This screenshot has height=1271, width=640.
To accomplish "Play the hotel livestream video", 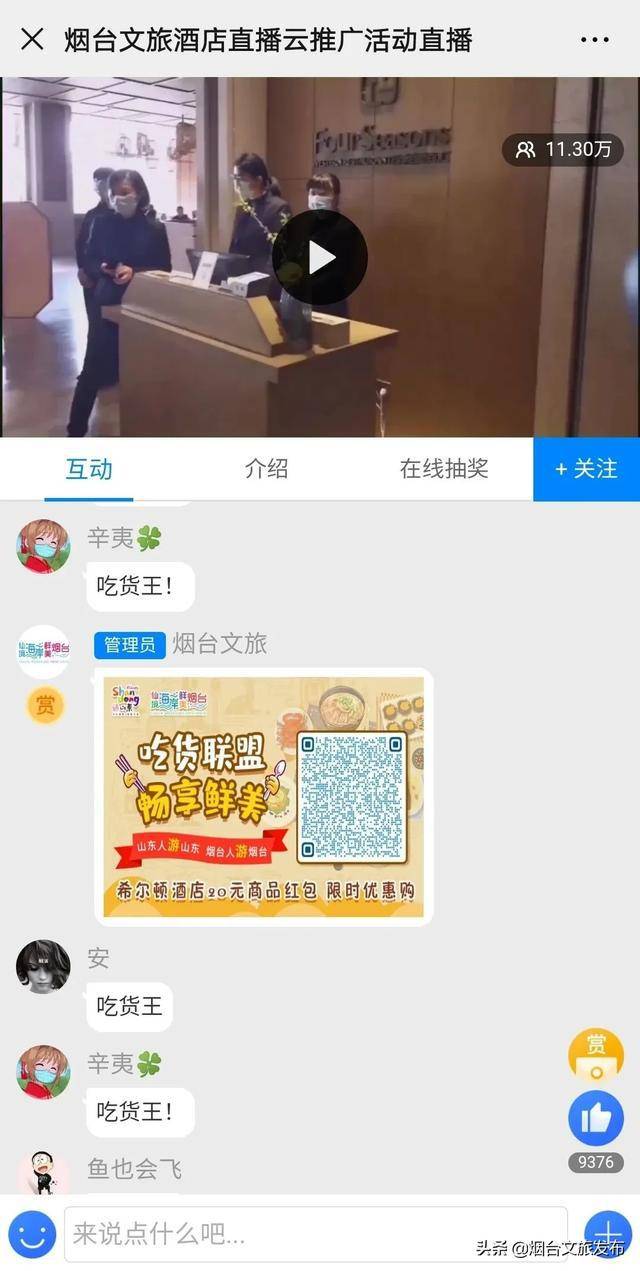I will click(320, 258).
